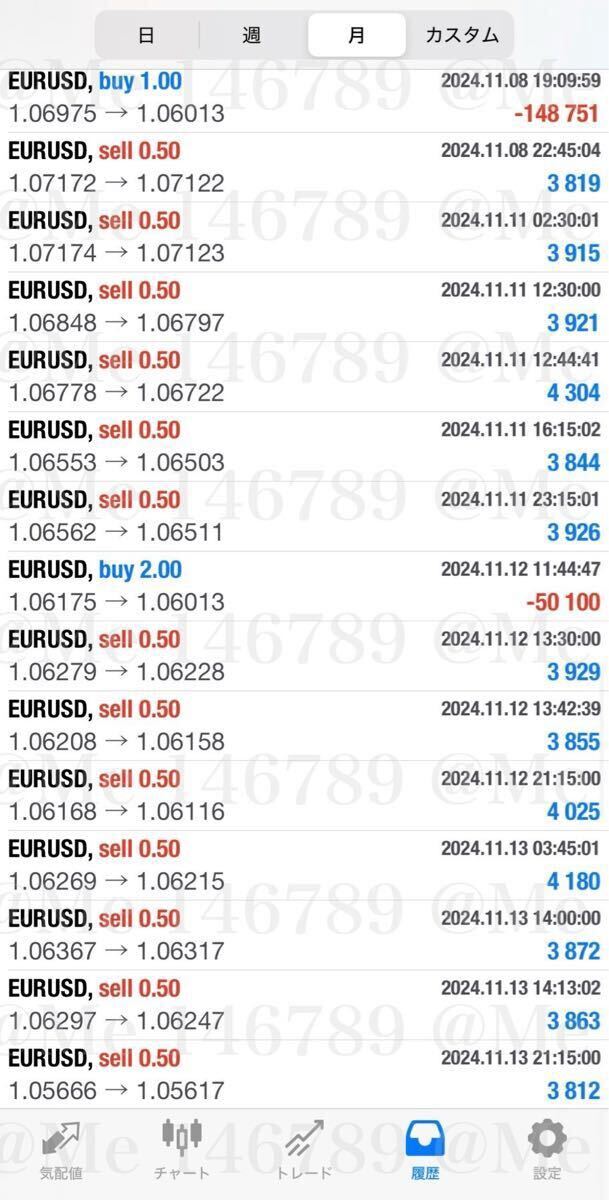This screenshot has height=1200, width=609.
Task: Show details of the sell trade with profit 4 304
Action: click(x=304, y=377)
